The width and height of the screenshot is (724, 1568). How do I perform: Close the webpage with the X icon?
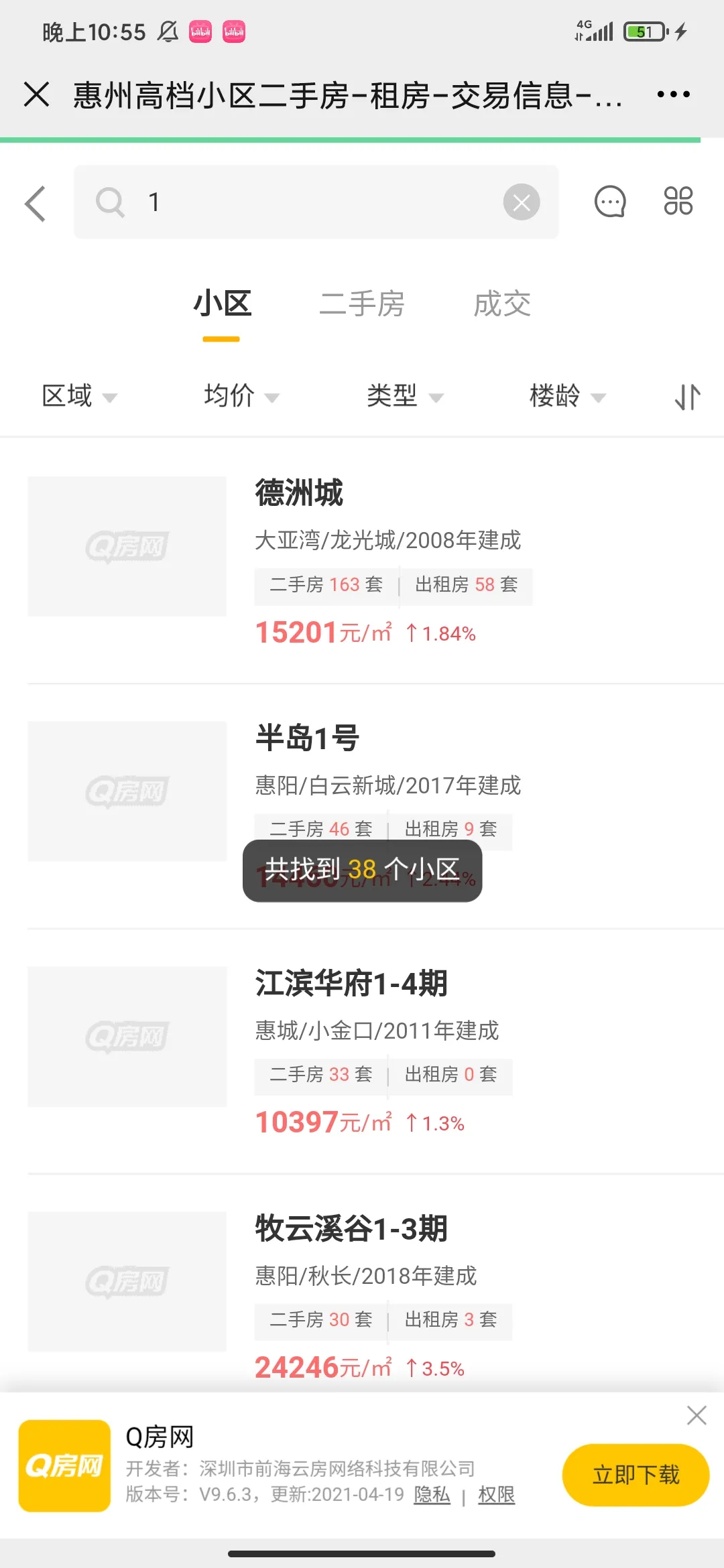(37, 94)
